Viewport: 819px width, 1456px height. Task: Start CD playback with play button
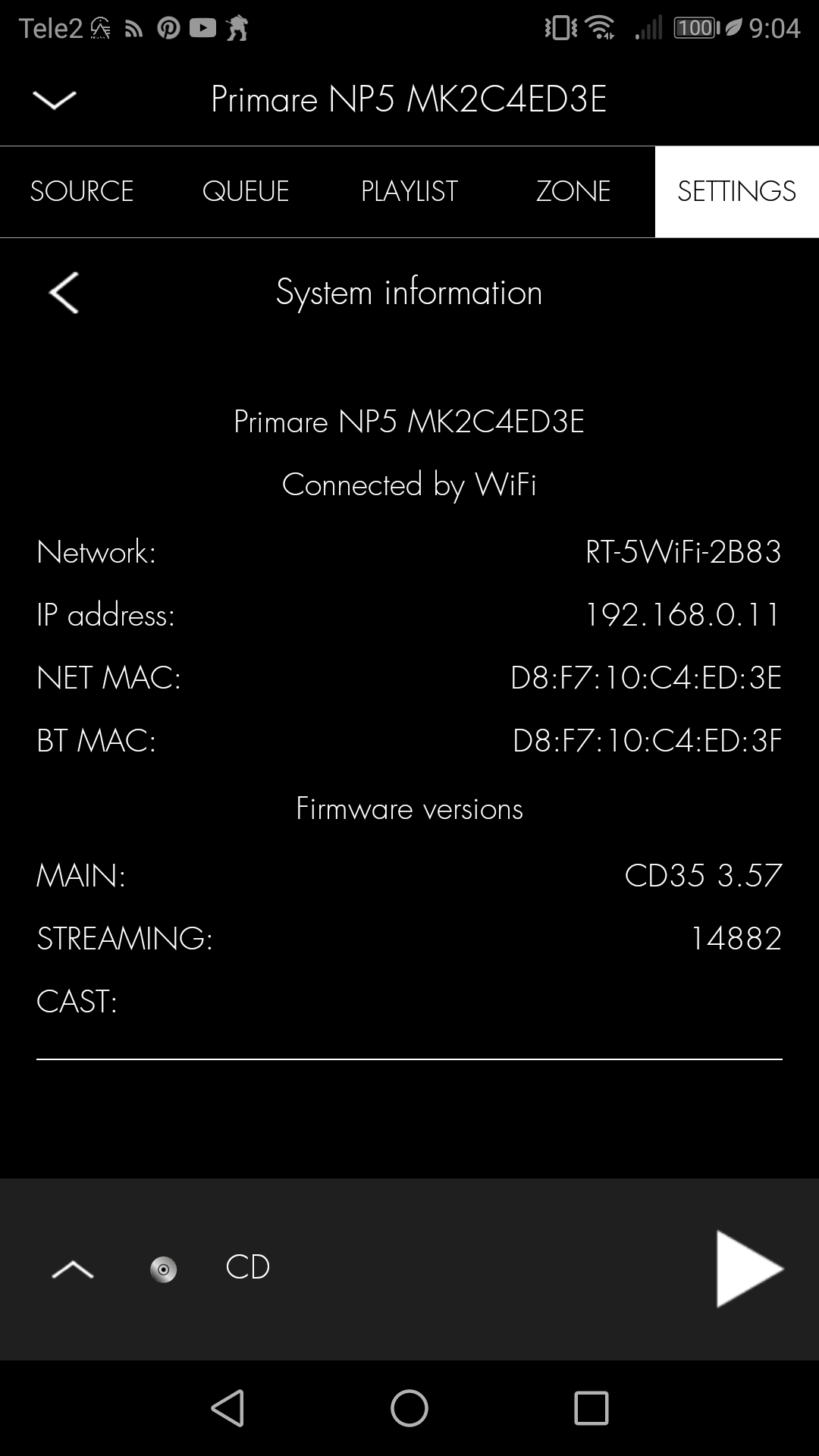(748, 1269)
